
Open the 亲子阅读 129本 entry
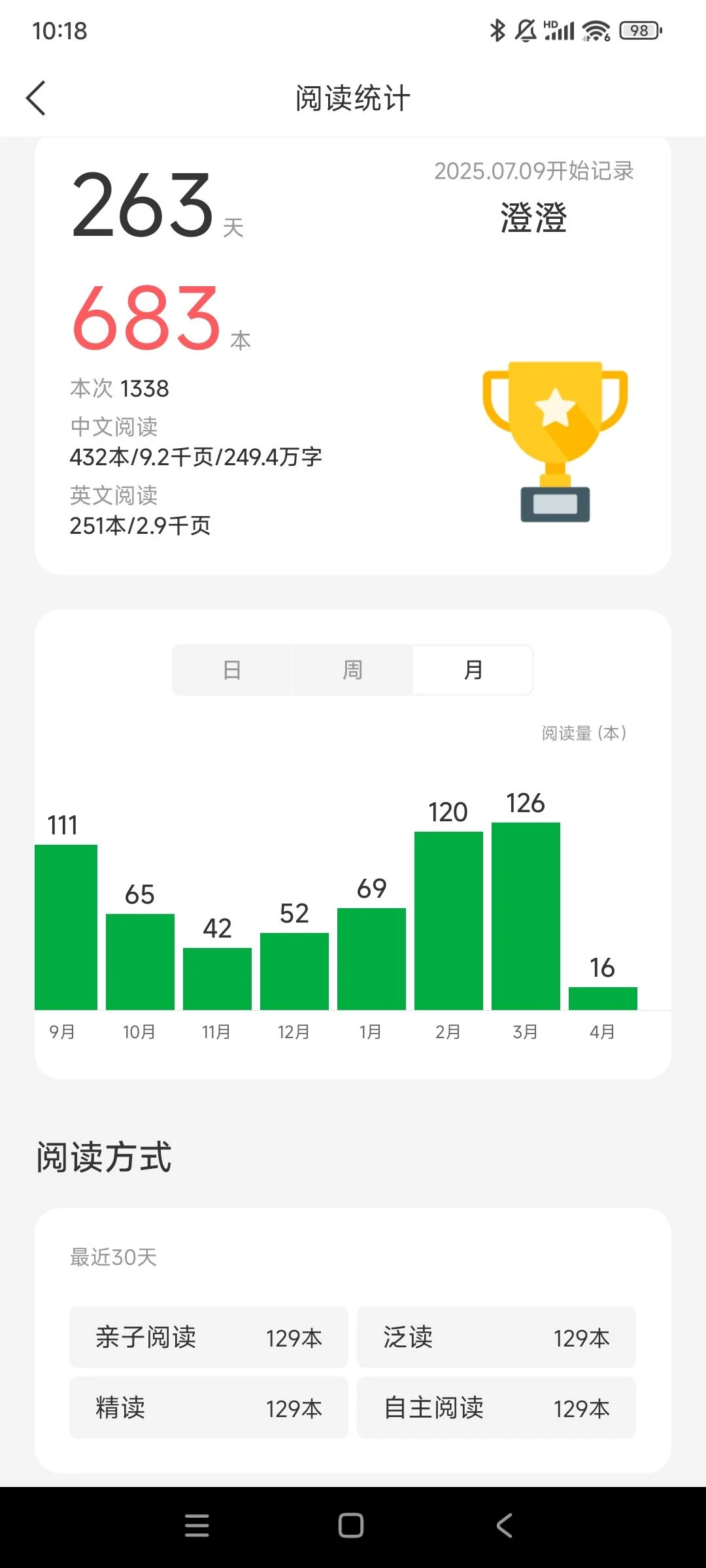tap(209, 1337)
